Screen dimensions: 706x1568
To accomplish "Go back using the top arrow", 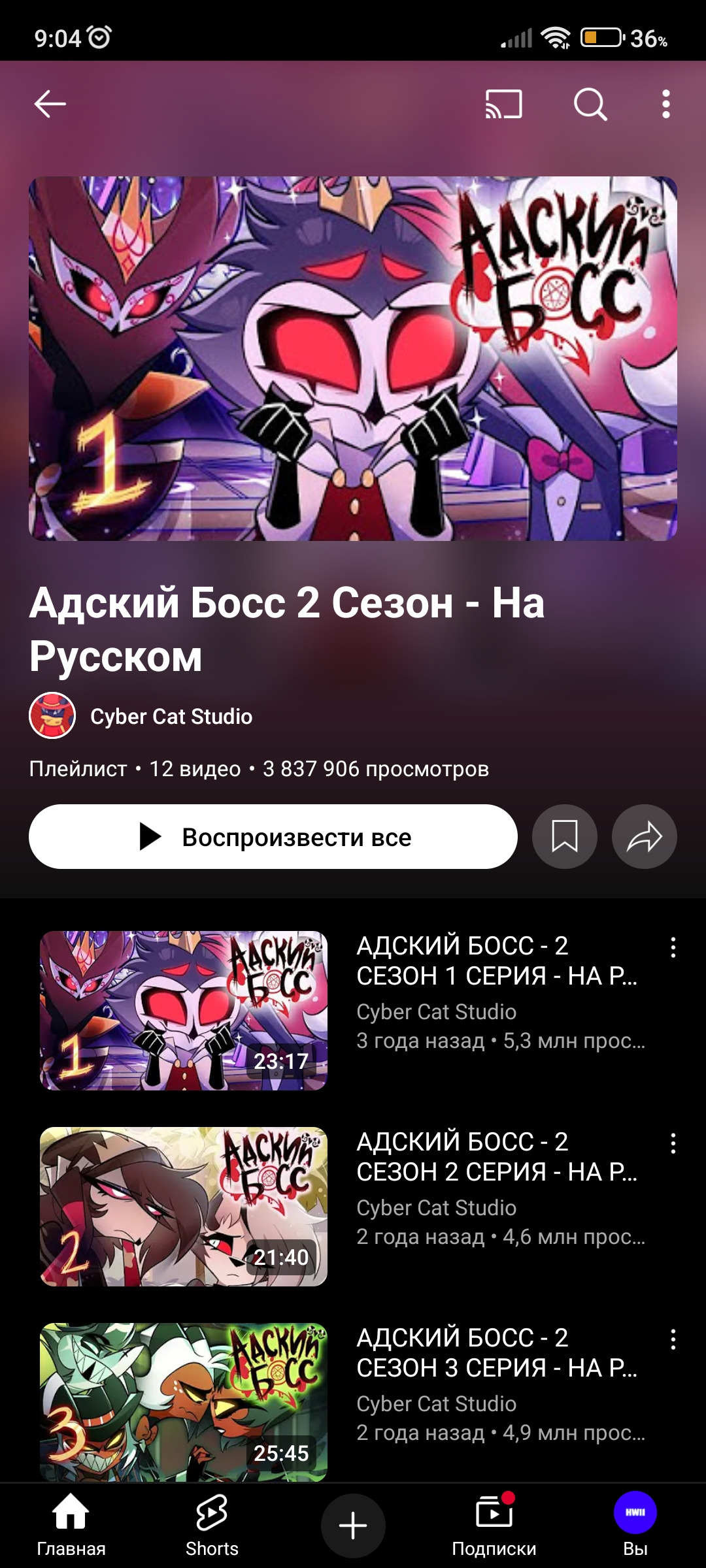I will coord(50,104).
